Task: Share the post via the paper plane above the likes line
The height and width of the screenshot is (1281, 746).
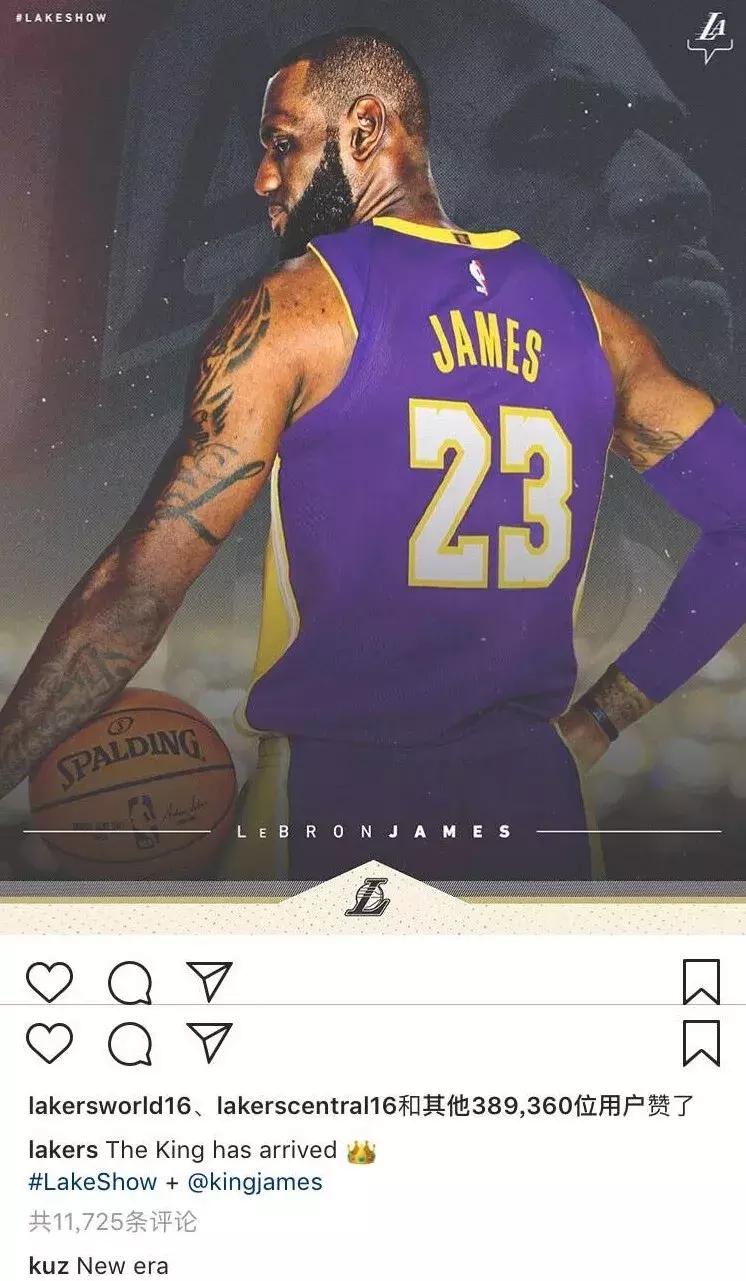Action: [210, 1043]
